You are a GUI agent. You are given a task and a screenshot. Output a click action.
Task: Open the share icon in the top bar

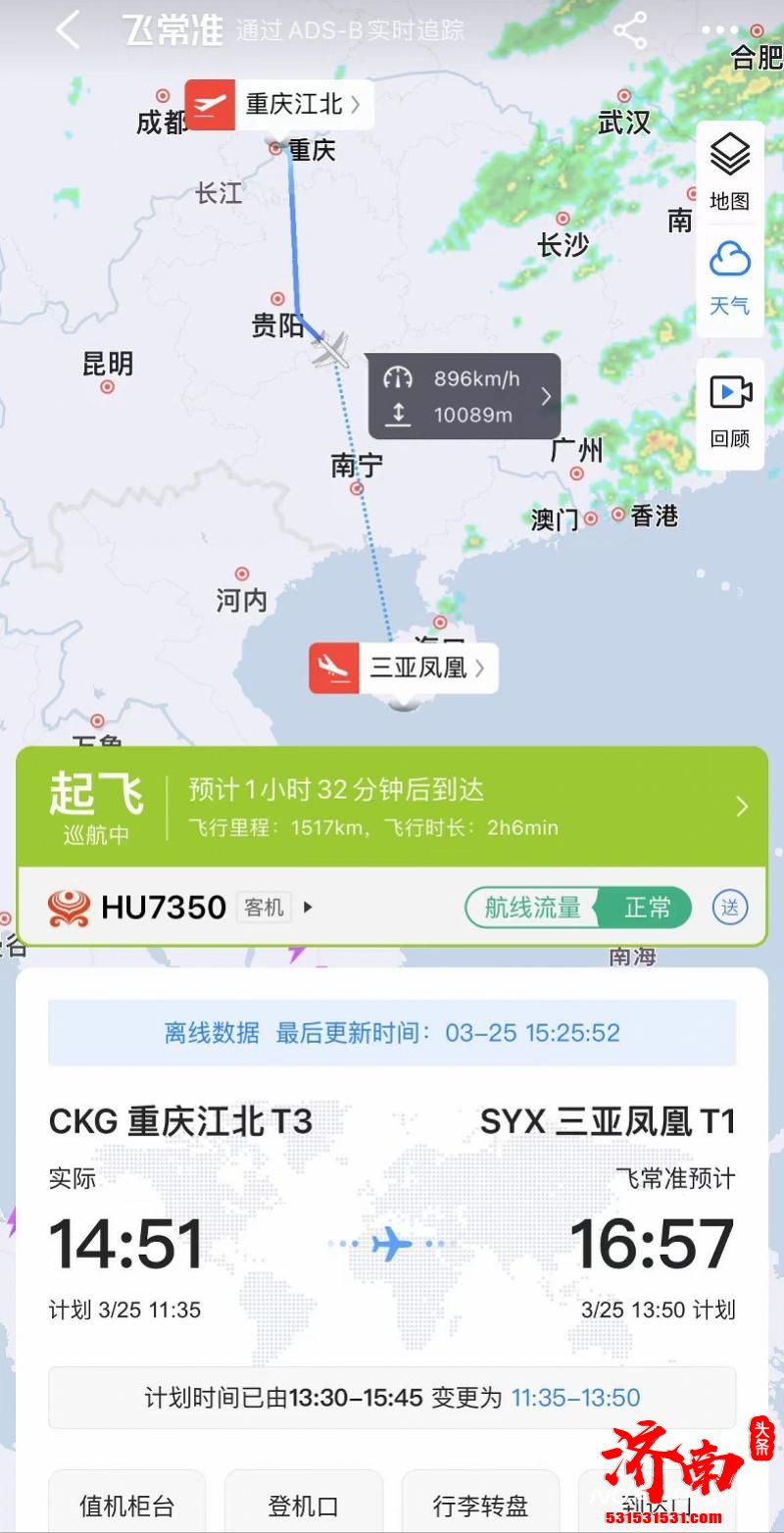tap(630, 31)
